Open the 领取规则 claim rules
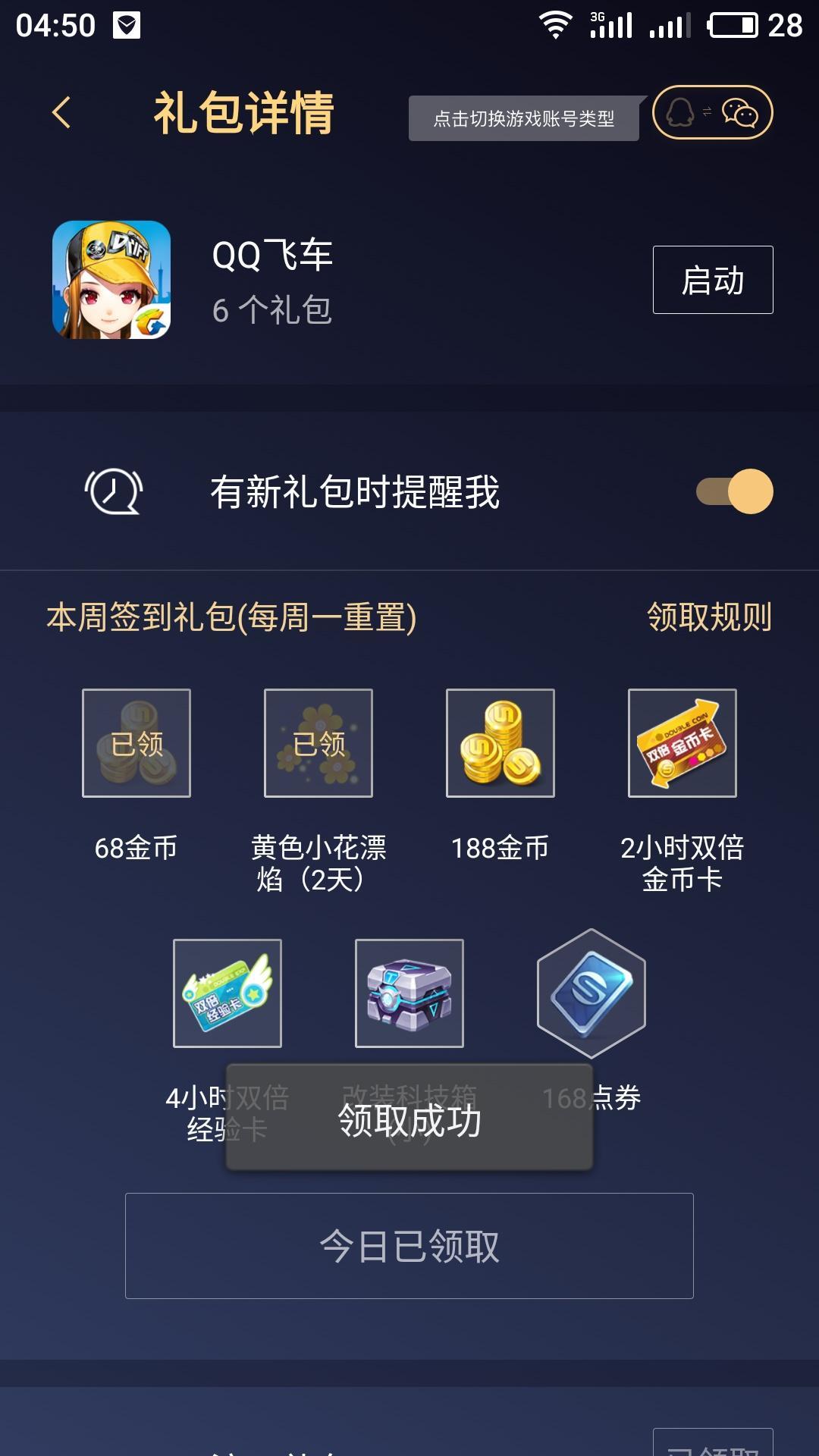Image resolution: width=819 pixels, height=1456 pixels. [x=709, y=617]
